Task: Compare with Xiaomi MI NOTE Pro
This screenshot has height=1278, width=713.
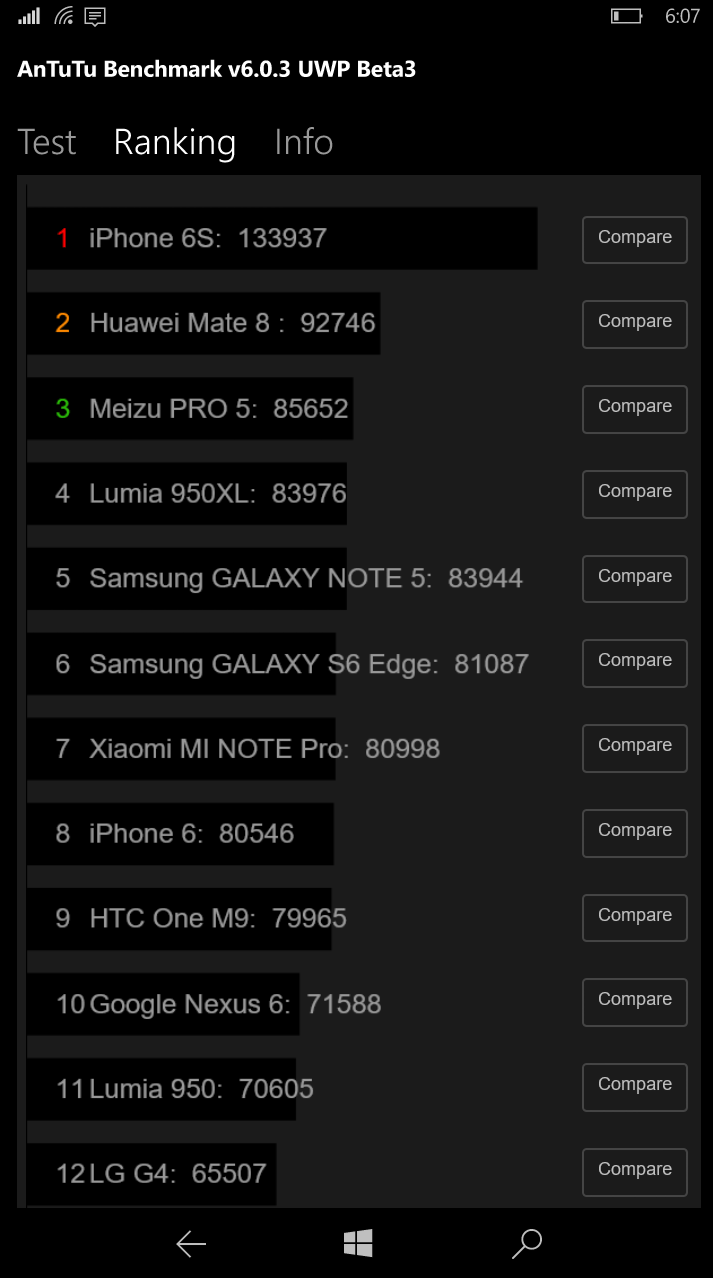Action: (x=635, y=748)
